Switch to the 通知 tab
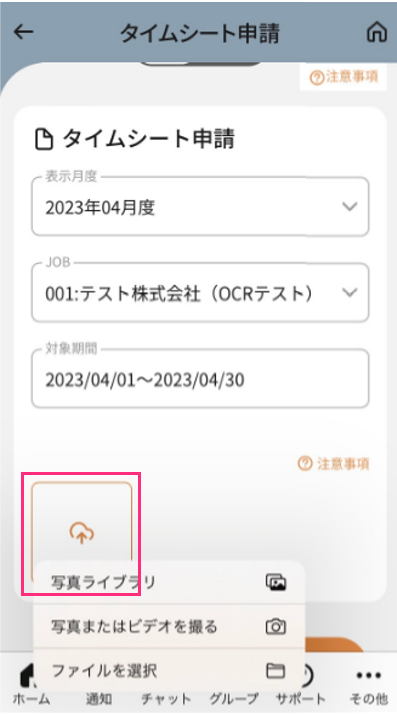 pos(99,698)
